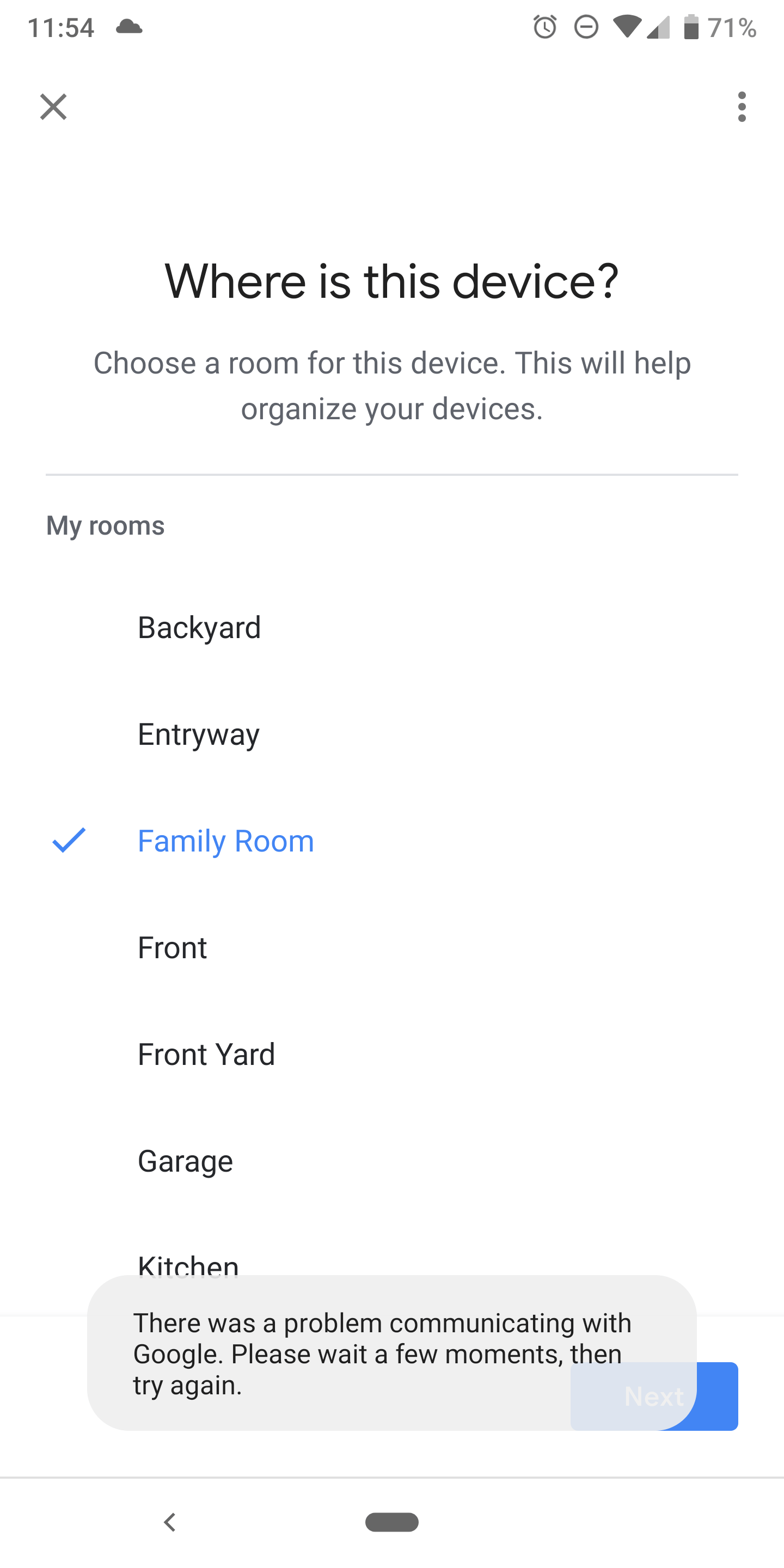Close the device setup screen

point(52,107)
